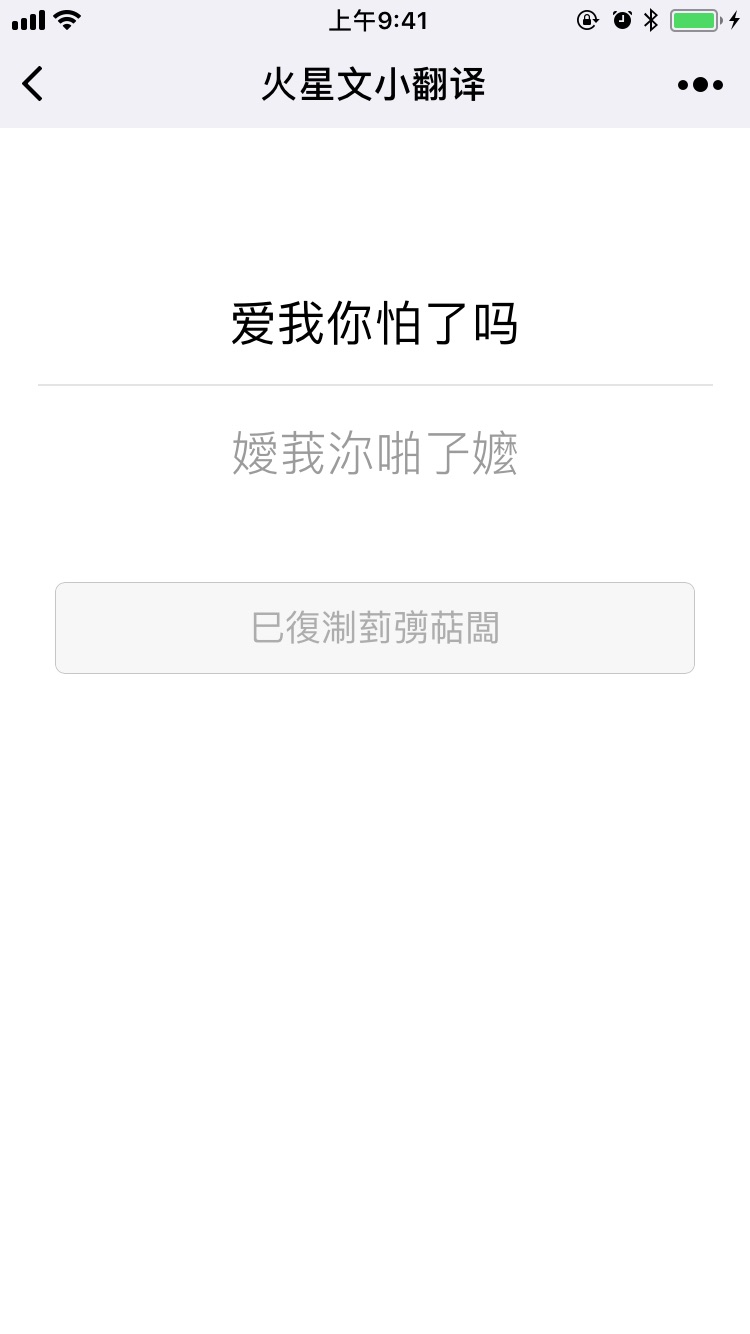Edit the input text 爱我你怕了吗
The image size is (750, 1334).
click(375, 325)
